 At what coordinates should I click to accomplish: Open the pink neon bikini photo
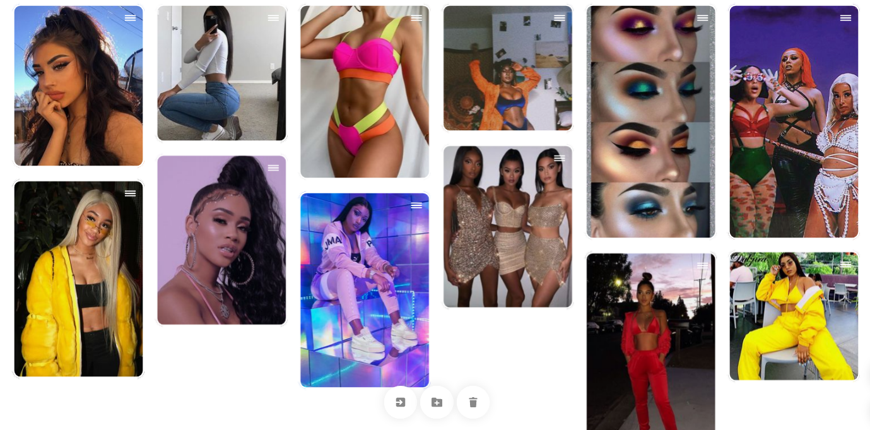364,92
